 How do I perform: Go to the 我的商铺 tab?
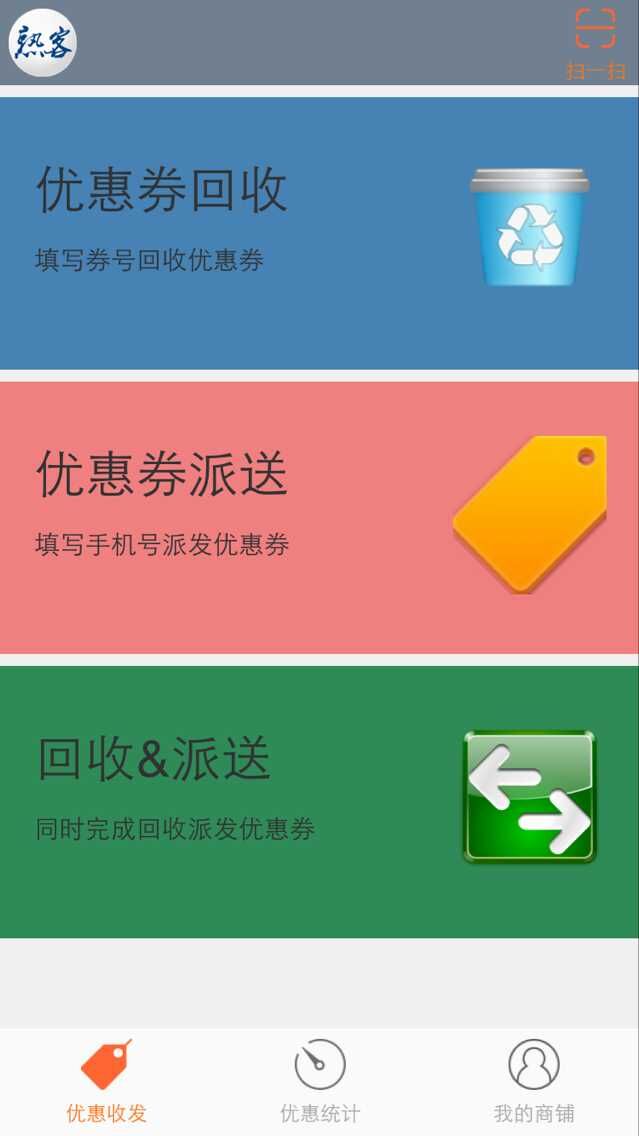pyautogui.click(x=533, y=1082)
